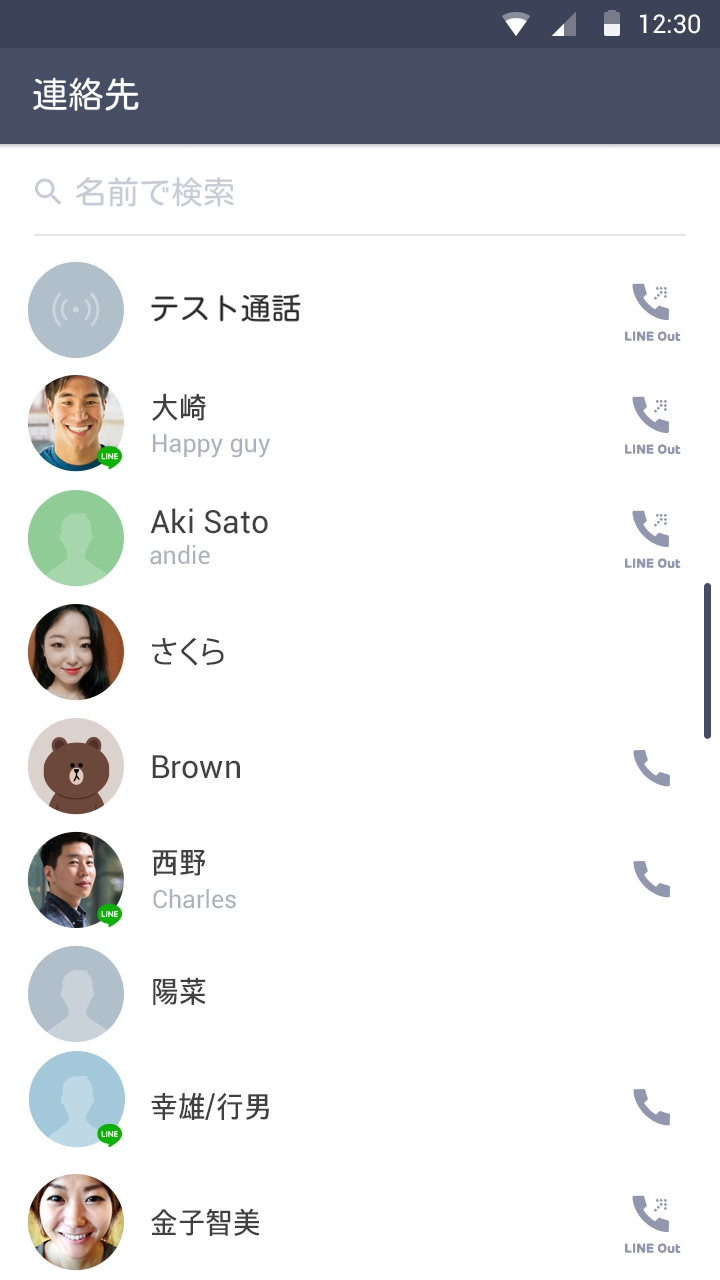Call Aki Sato via LINE Out
The image size is (720, 1280).
[x=652, y=540]
